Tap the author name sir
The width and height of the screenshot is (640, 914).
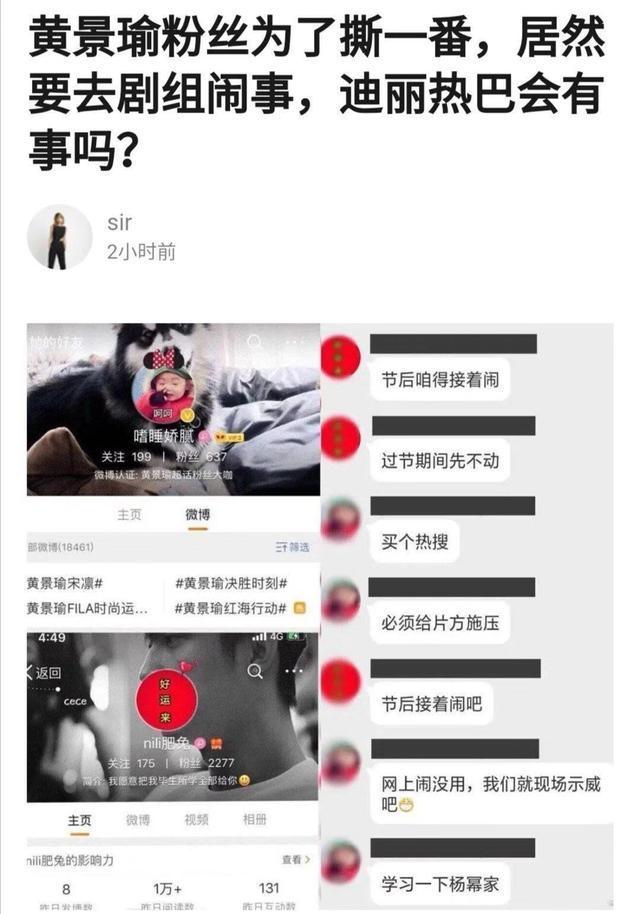(x=119, y=222)
